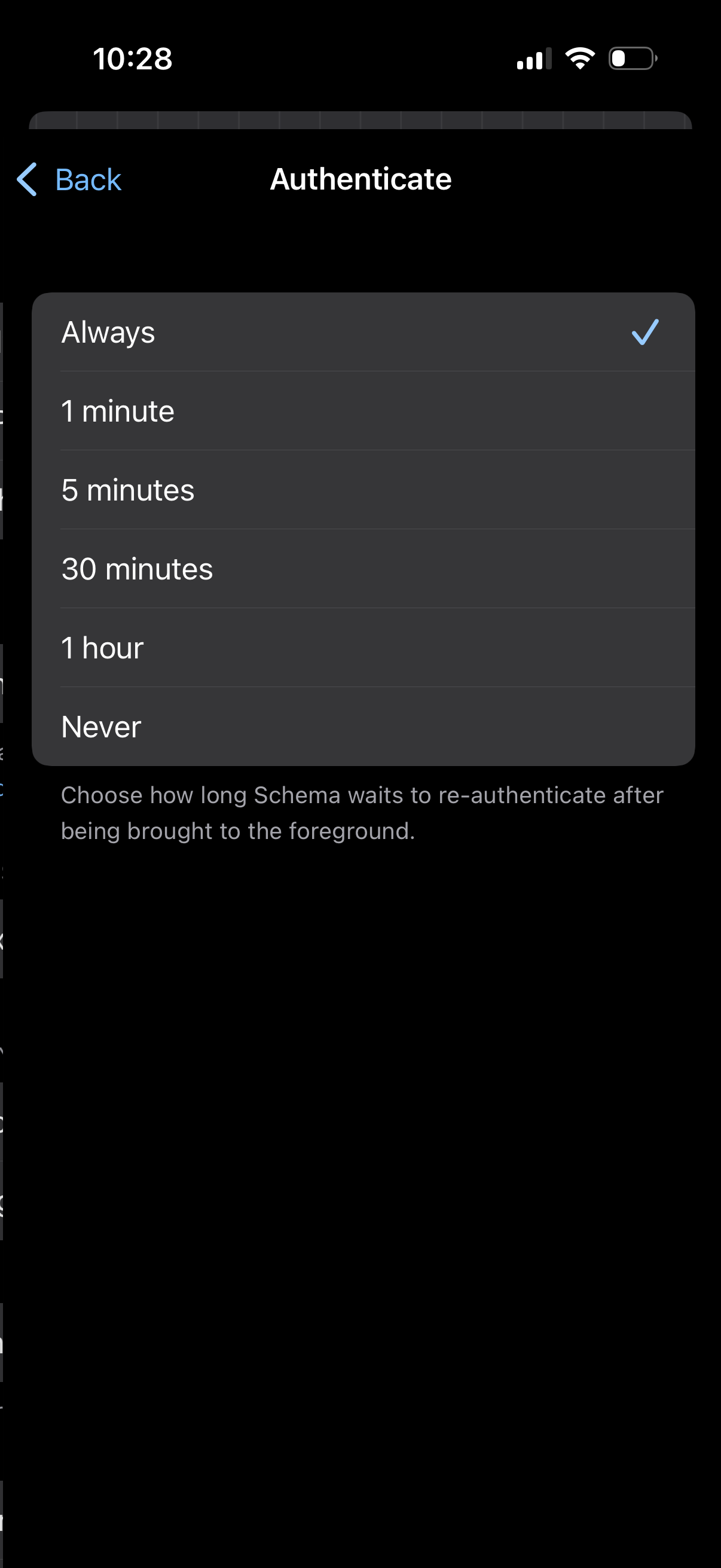The image size is (721, 1568).
Task: Tap the options list card
Action: [x=362, y=529]
